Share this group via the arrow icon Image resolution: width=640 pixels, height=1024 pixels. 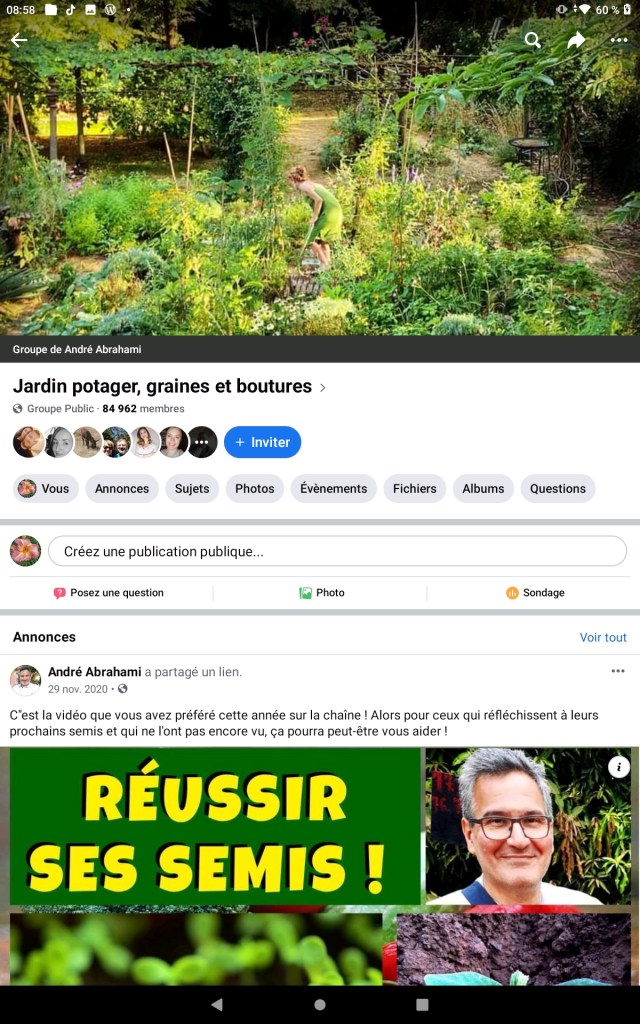(576, 40)
